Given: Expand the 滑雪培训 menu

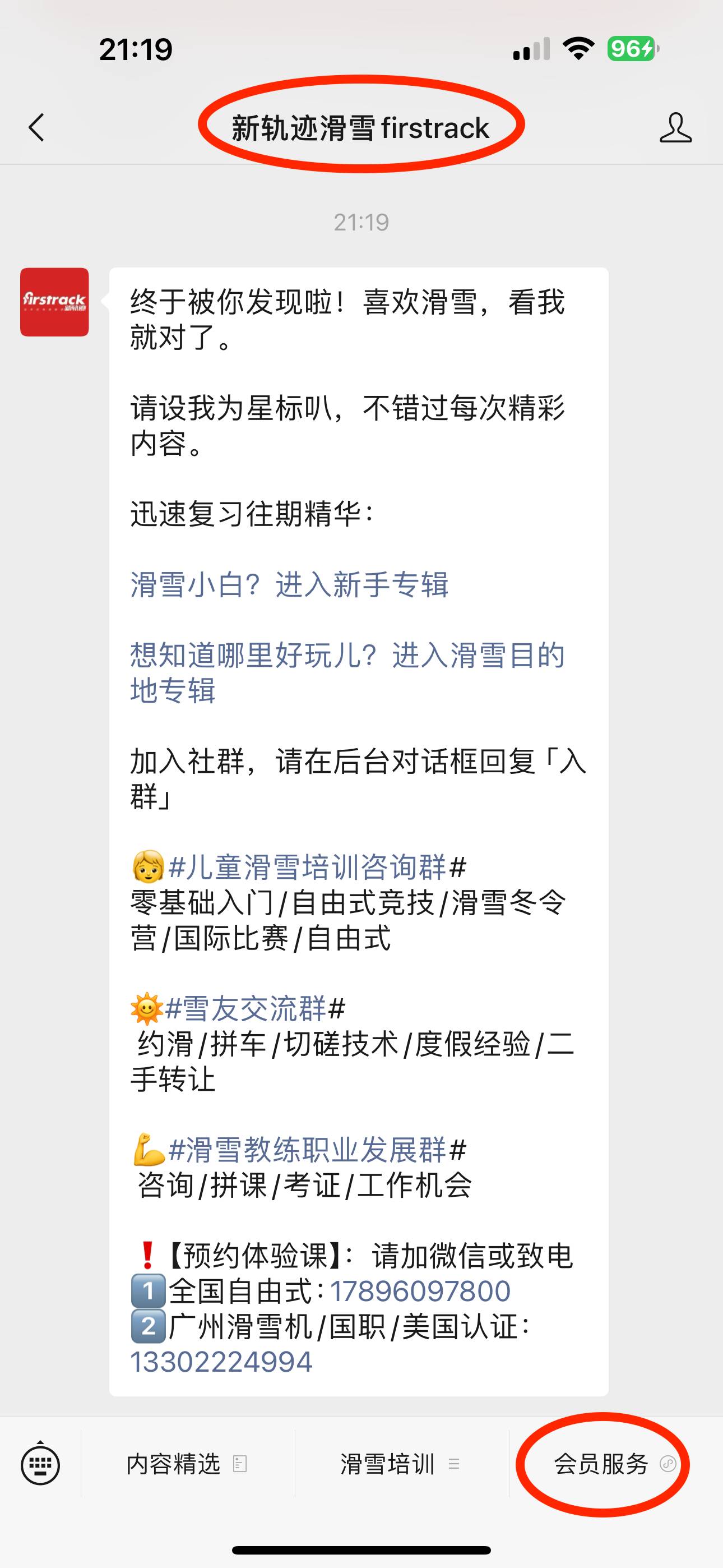Looking at the screenshot, I should [400, 1464].
